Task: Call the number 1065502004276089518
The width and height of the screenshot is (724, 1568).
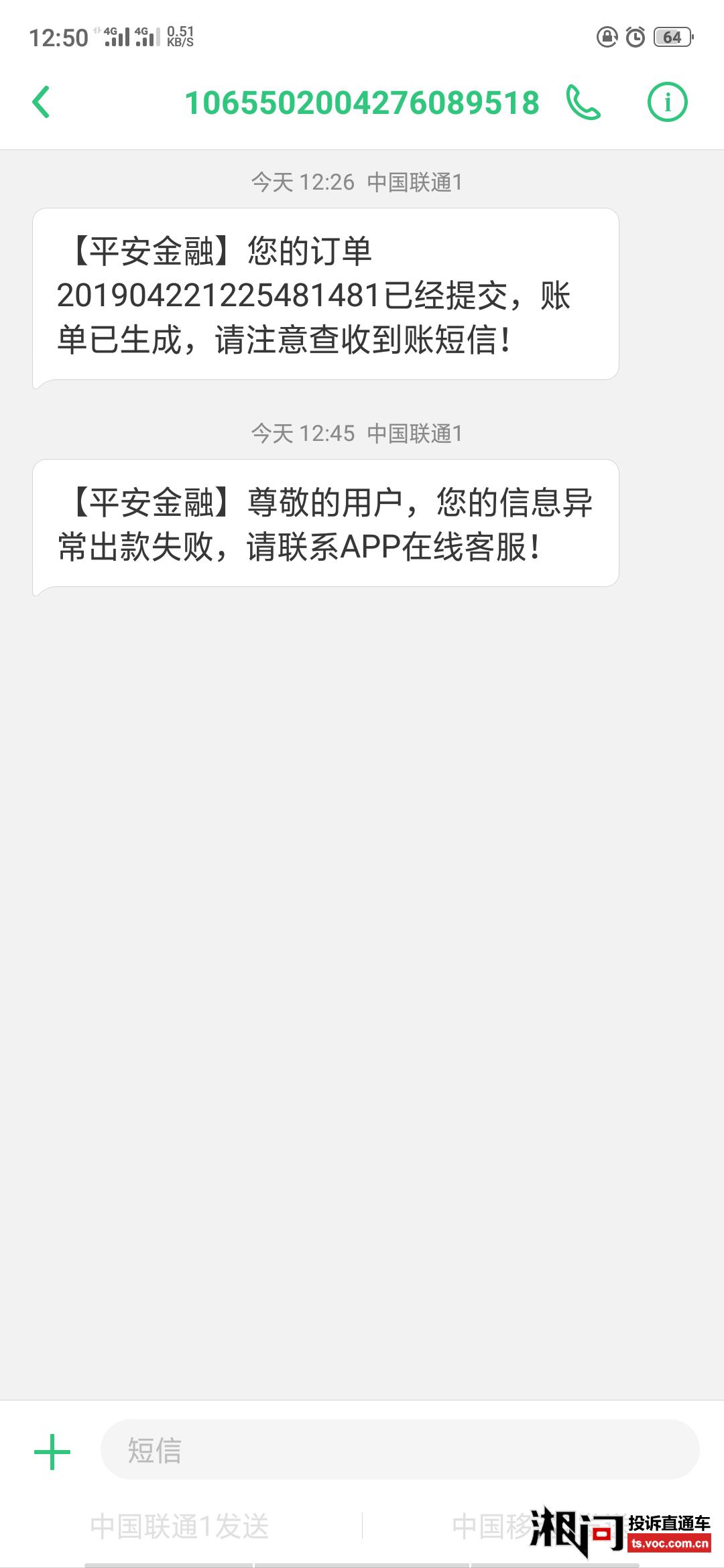Action: 583,103
